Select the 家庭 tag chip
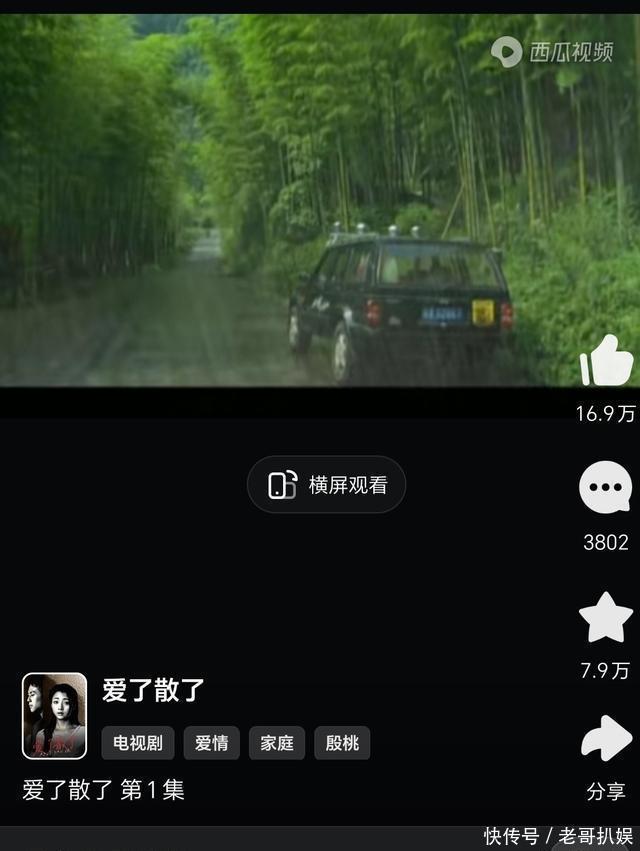This screenshot has width=640, height=851. [277, 742]
